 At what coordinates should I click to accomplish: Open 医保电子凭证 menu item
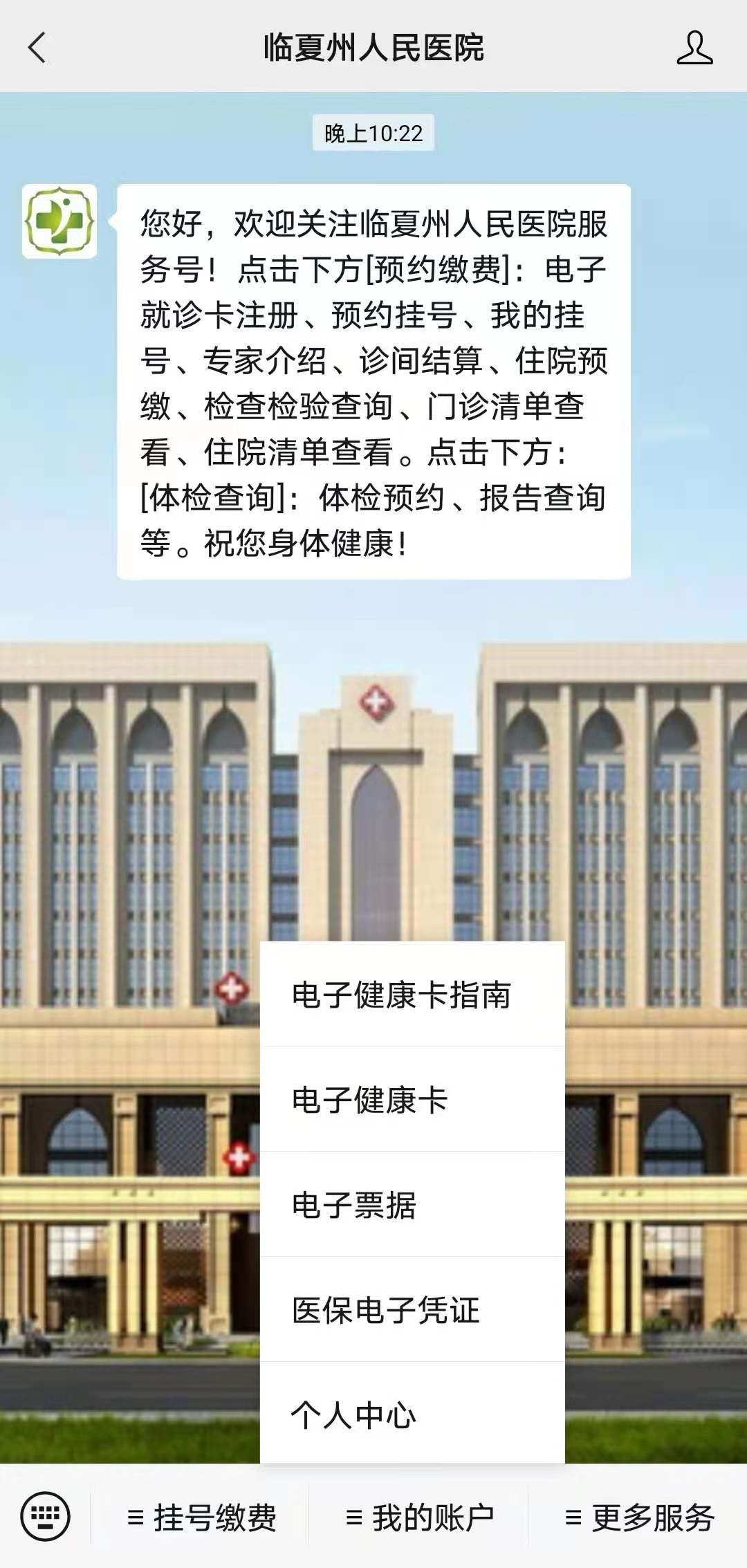tap(412, 1310)
